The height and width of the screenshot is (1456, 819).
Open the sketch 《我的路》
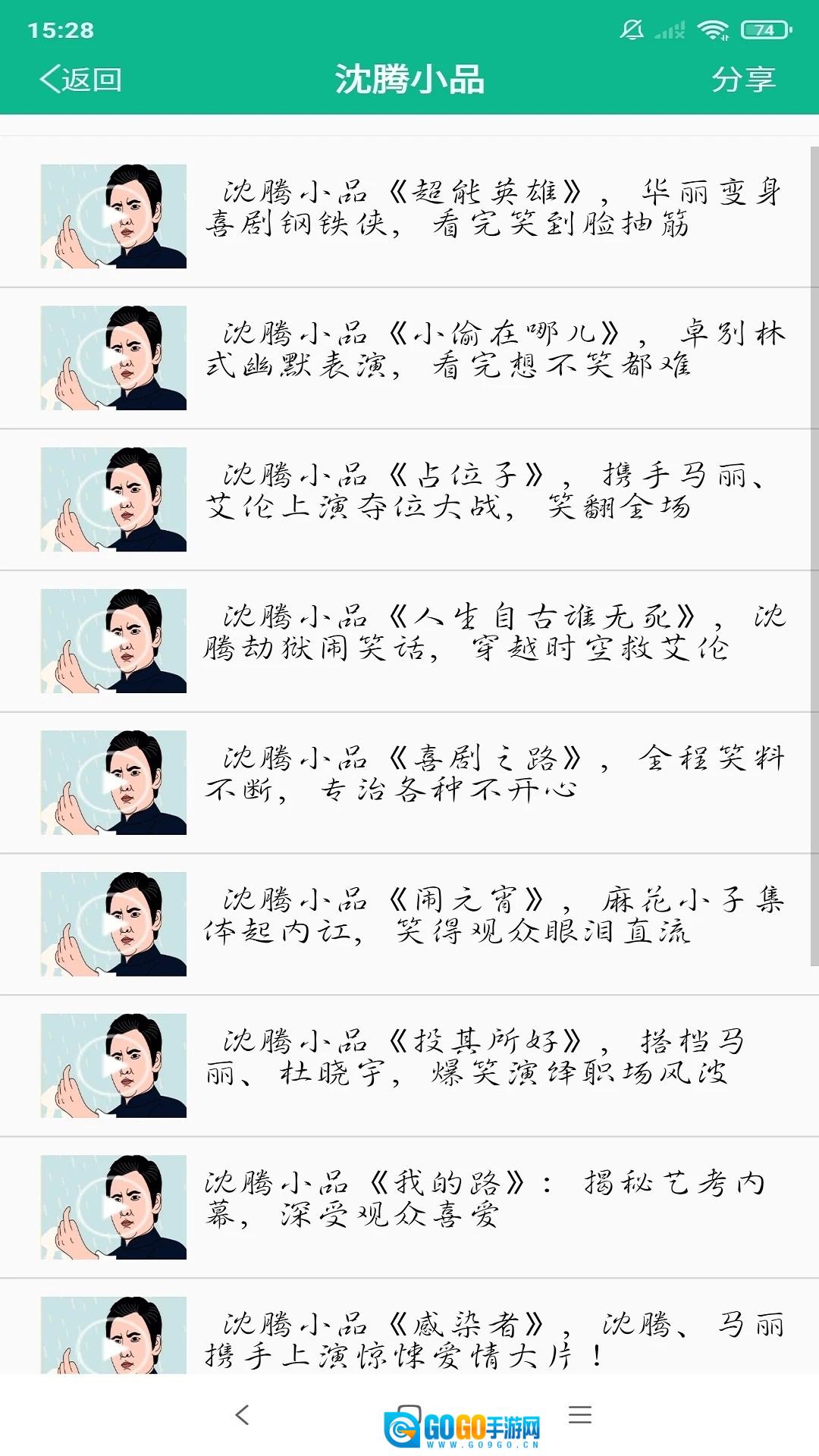tap(409, 1208)
